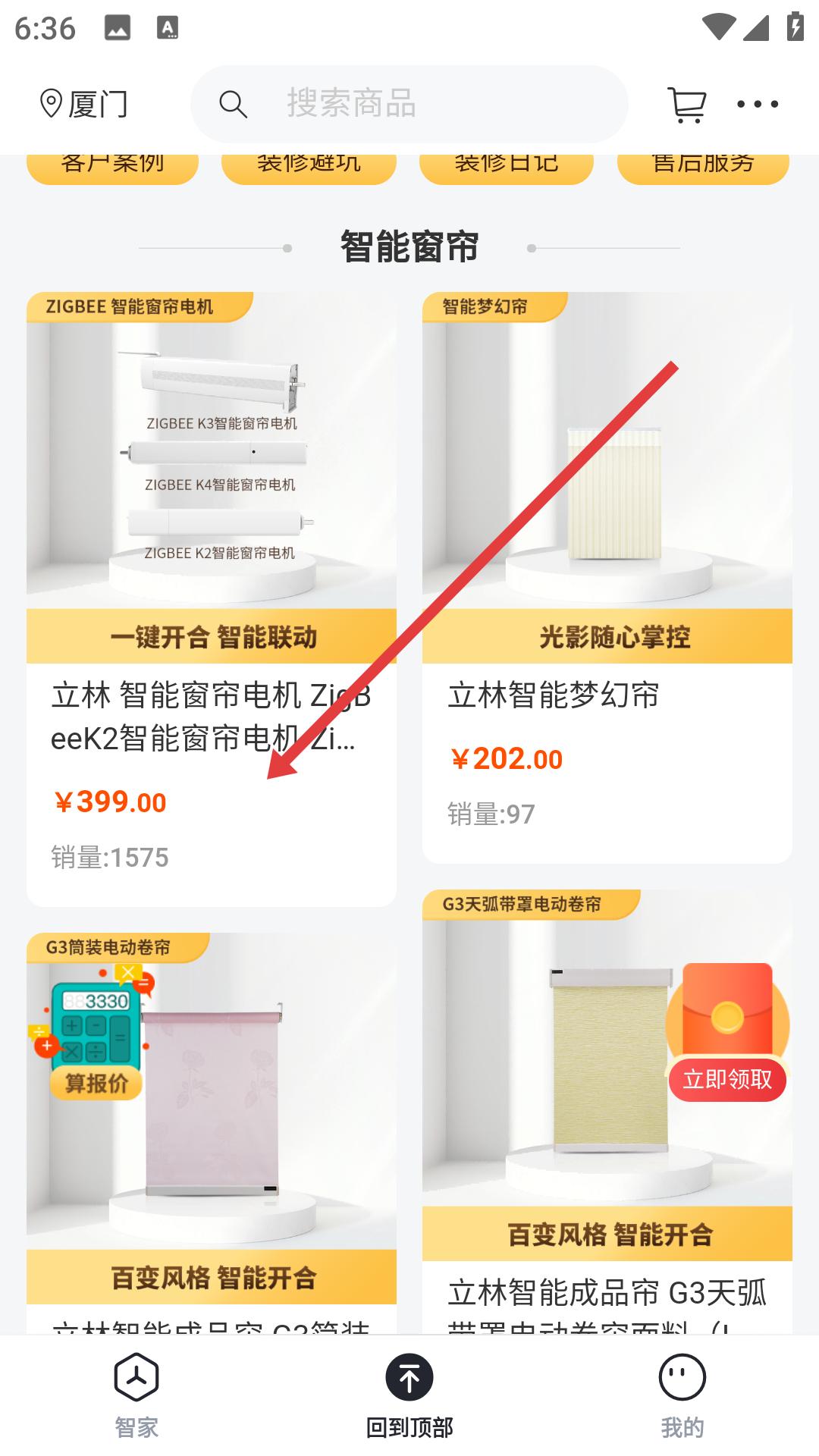Viewport: 819px width, 1456px height.
Task: Select the 装修避坑 chip
Action: [x=309, y=165]
